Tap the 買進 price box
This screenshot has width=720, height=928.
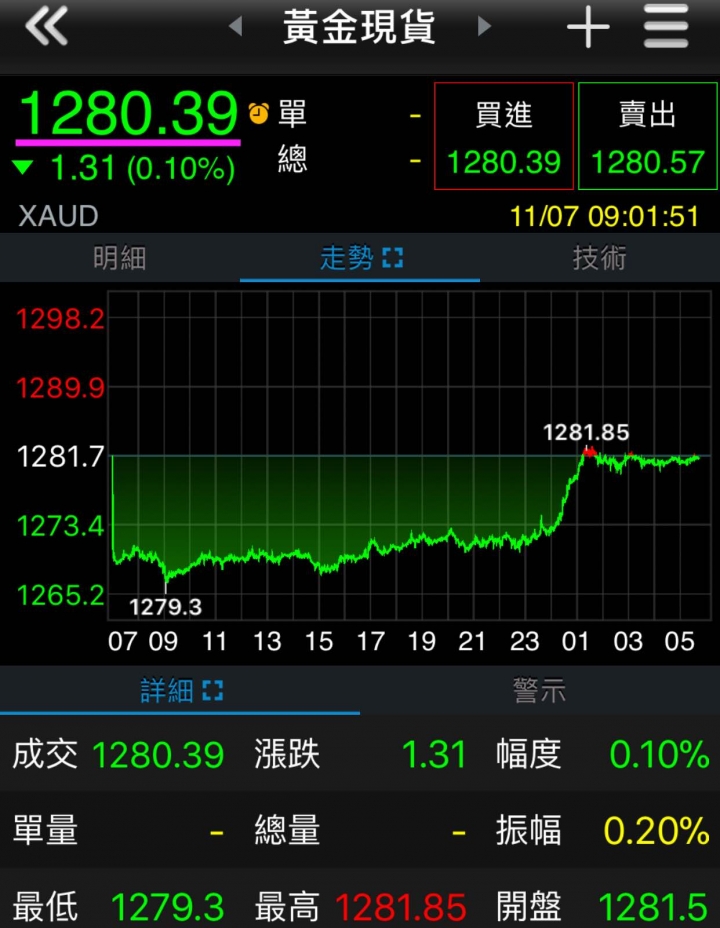(504, 136)
